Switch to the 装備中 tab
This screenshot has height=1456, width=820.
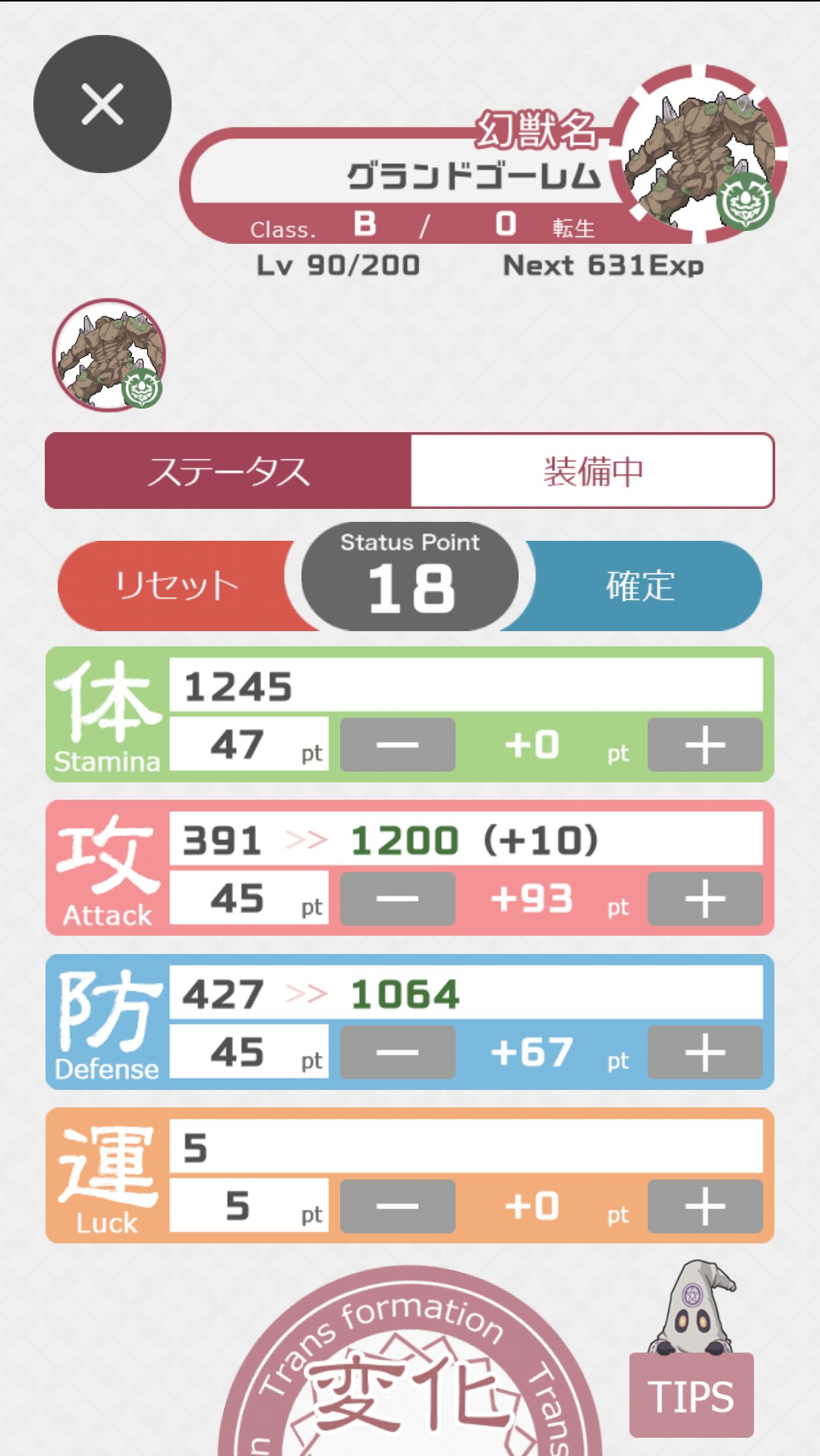592,471
